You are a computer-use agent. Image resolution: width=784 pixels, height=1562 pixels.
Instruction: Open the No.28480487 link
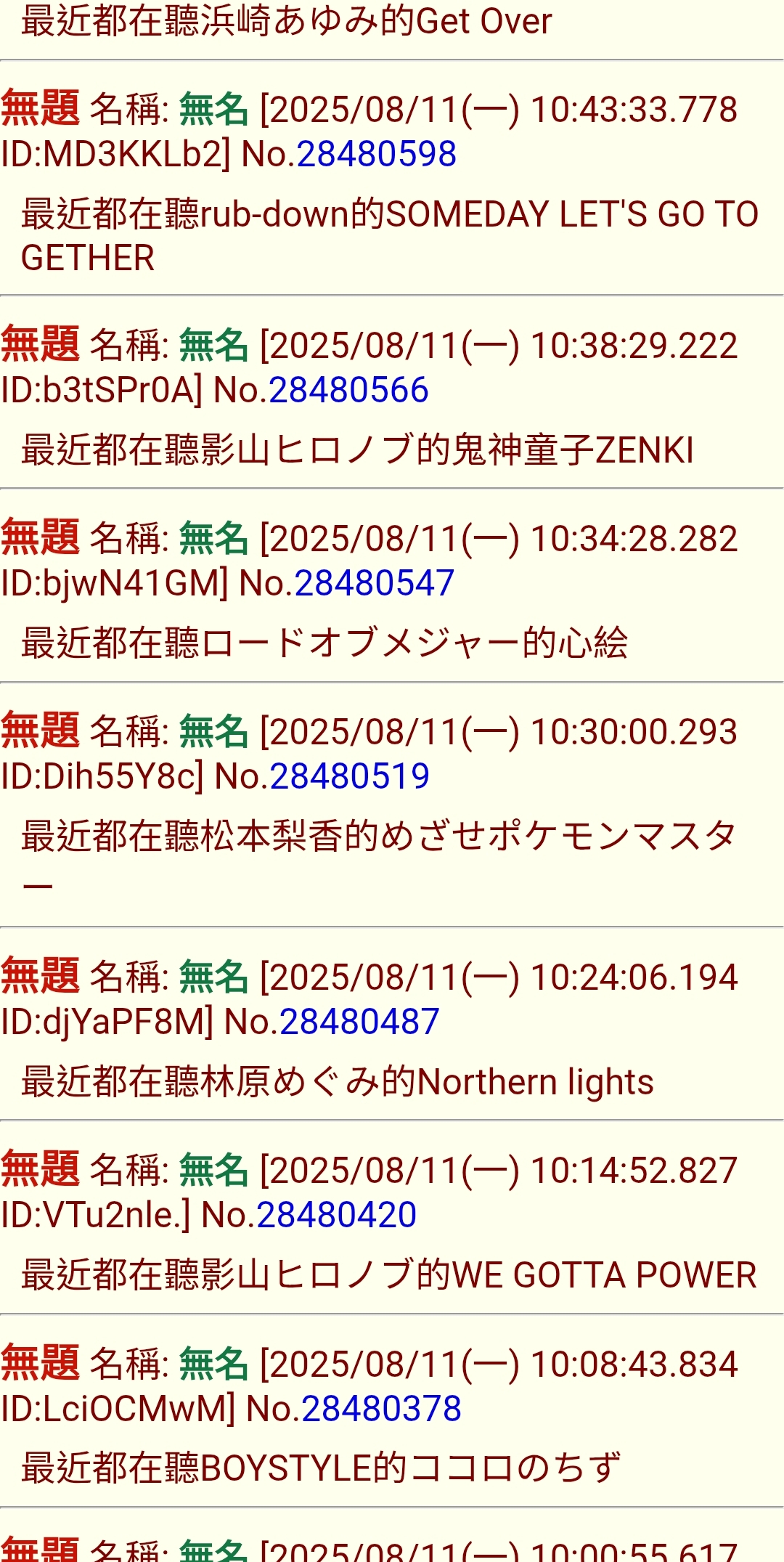point(360,1022)
